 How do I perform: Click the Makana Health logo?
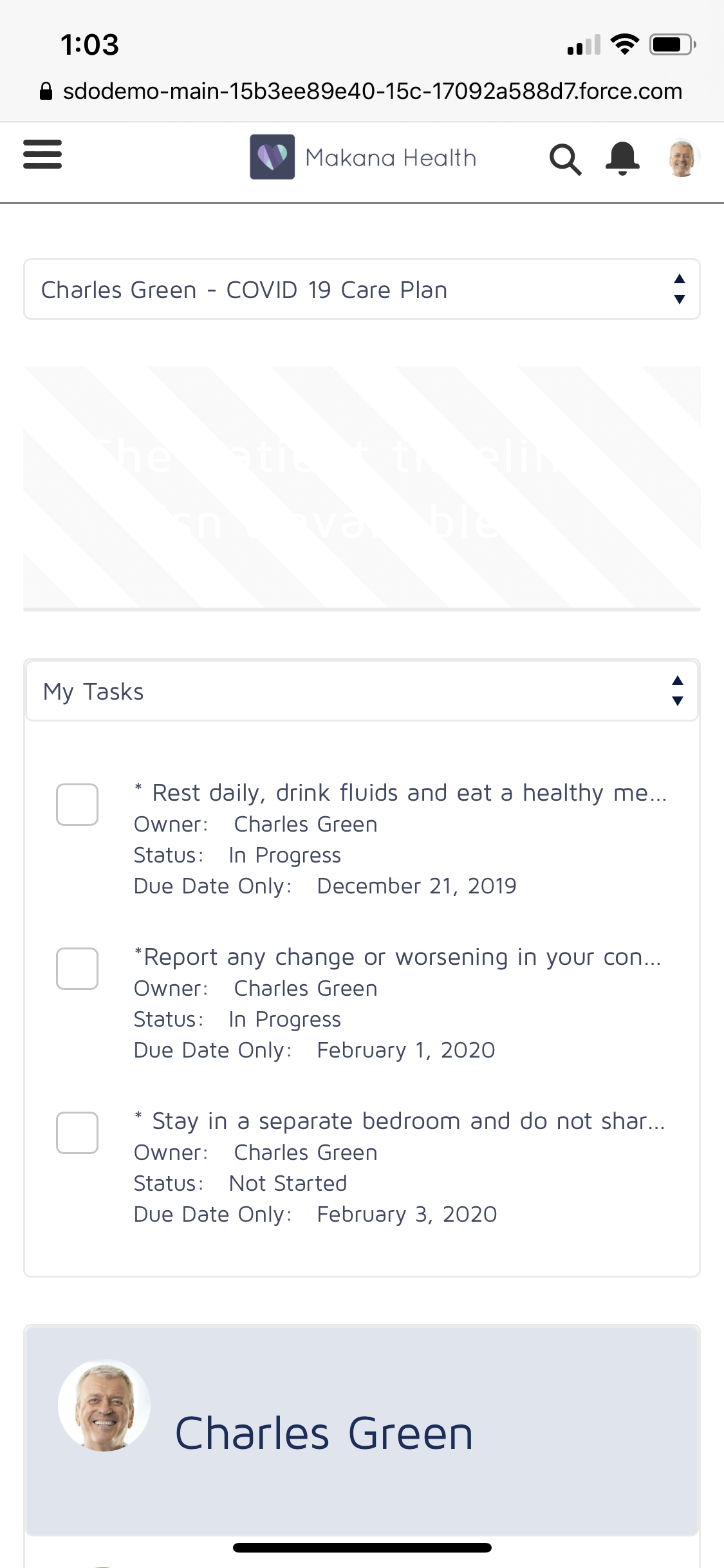272,157
